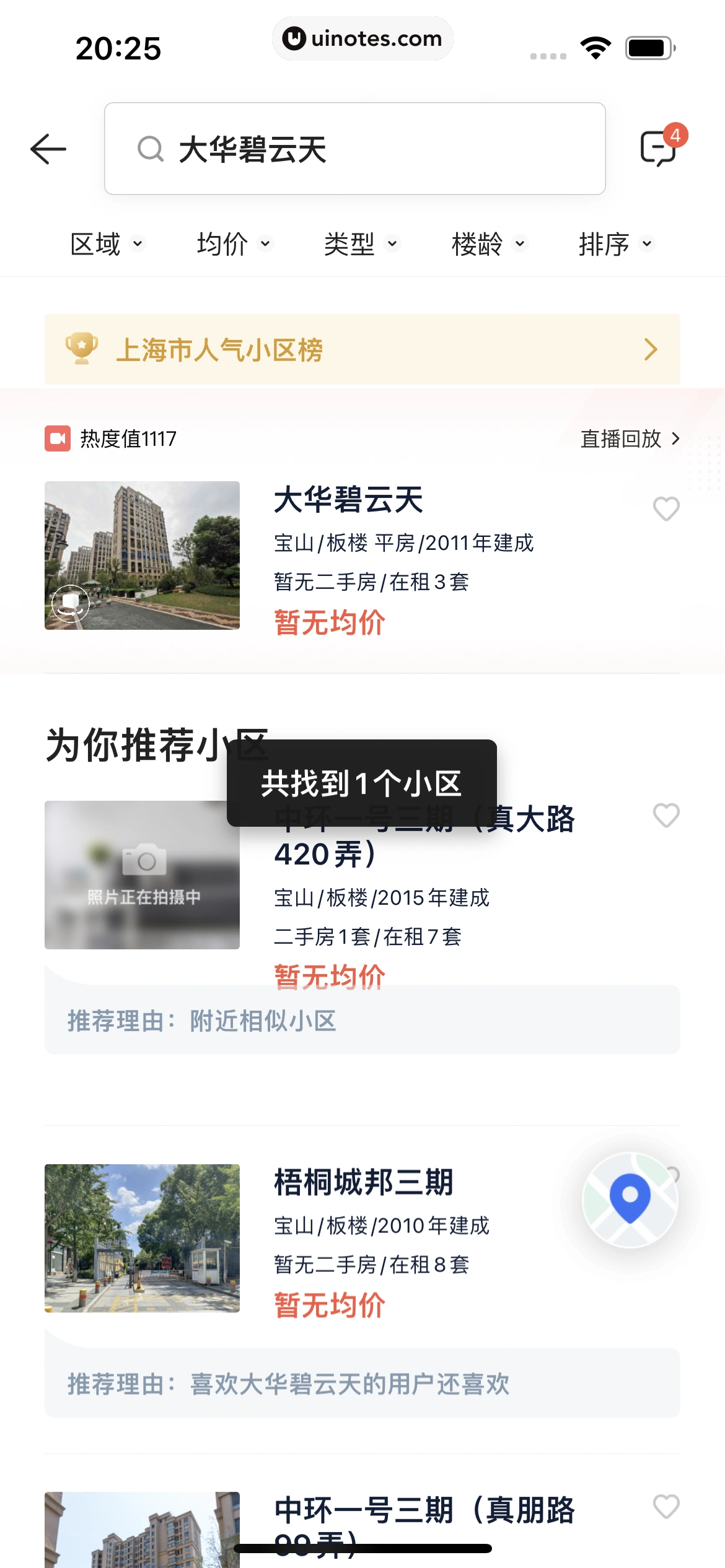Expand the 均价 filter dropdown

coord(234,244)
